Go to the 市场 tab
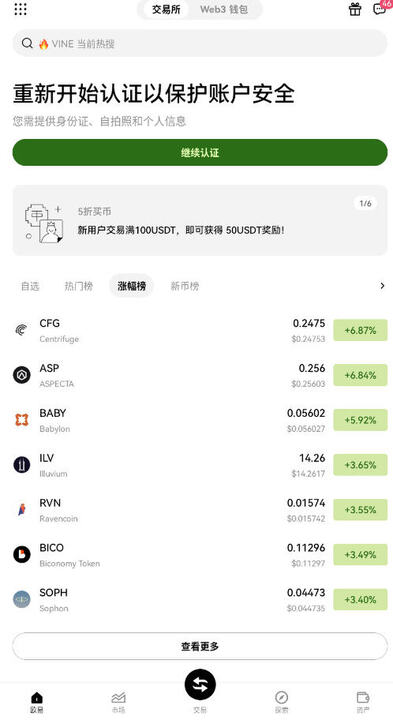 [118, 703]
